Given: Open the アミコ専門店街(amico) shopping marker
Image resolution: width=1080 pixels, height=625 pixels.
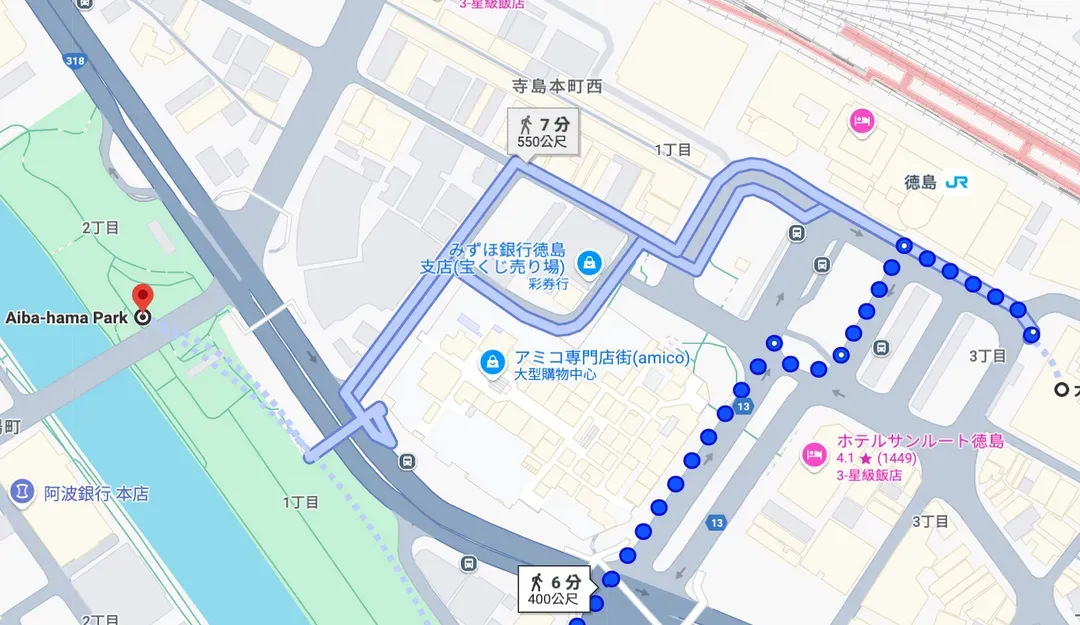Looking at the screenshot, I should 491,360.
